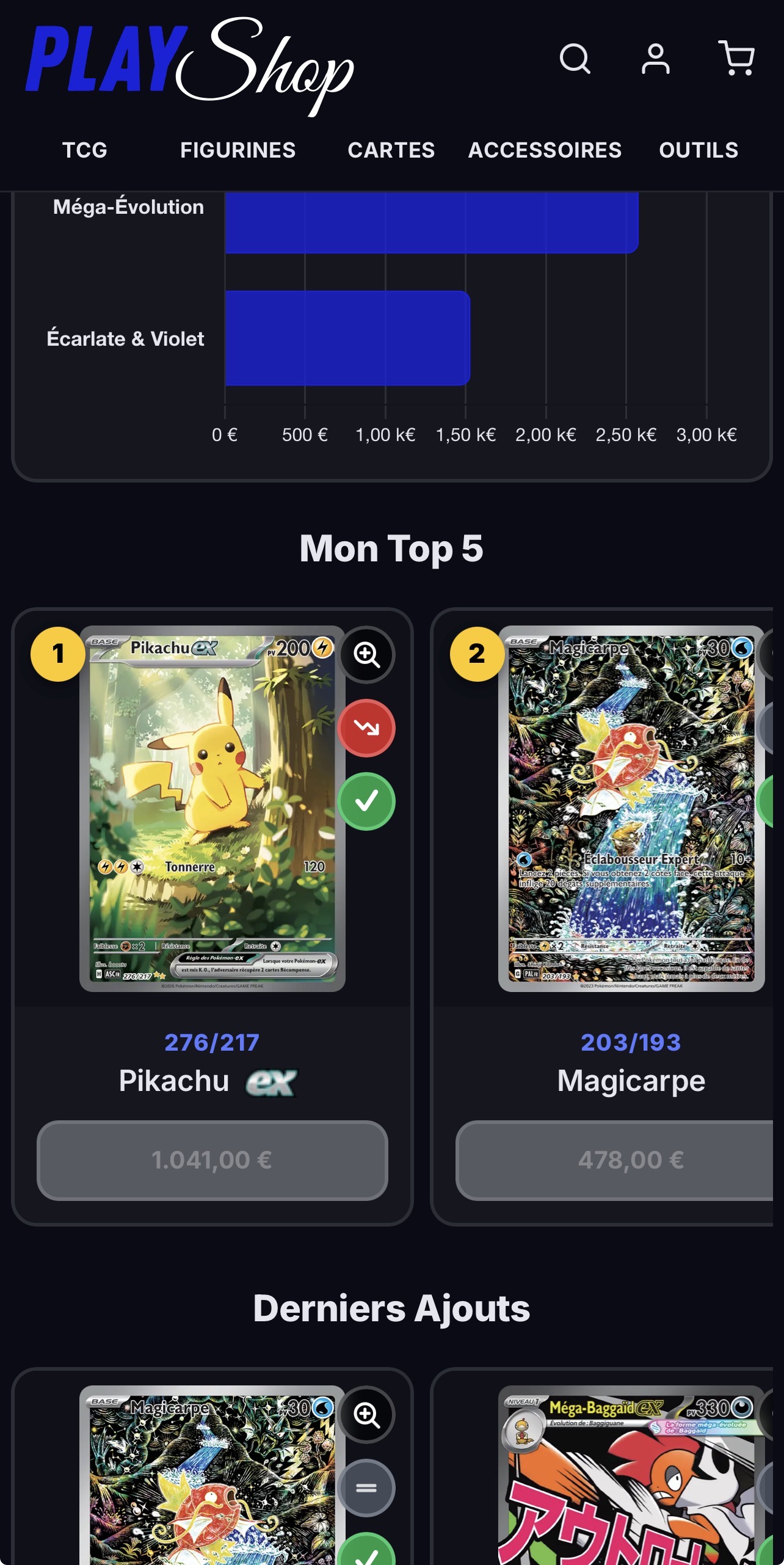Open the Magicarpe 203/193 Top 5 card
This screenshot has height=1565, width=784.
coord(631,808)
